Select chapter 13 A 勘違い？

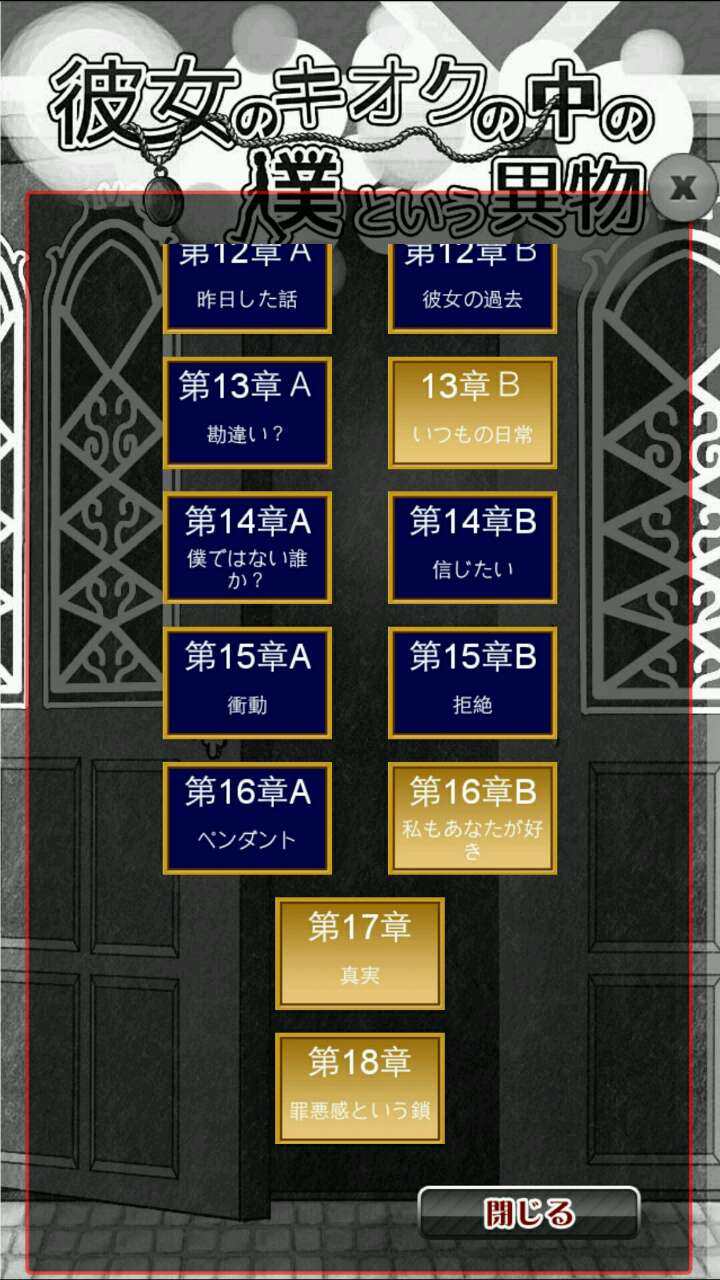coord(247,412)
